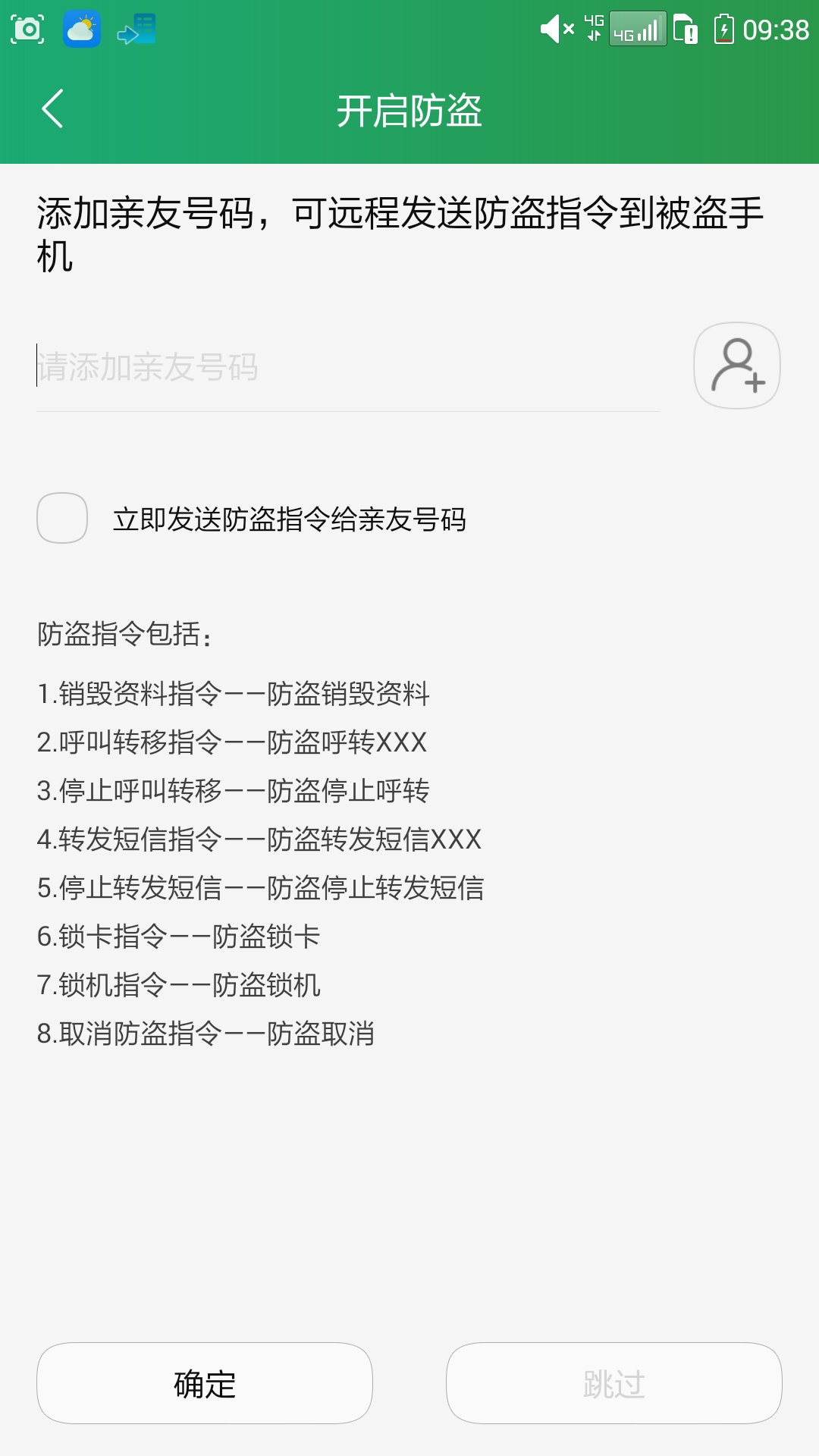Open the weather notification icon
This screenshot has width=819, height=1456.
pos(81,29)
